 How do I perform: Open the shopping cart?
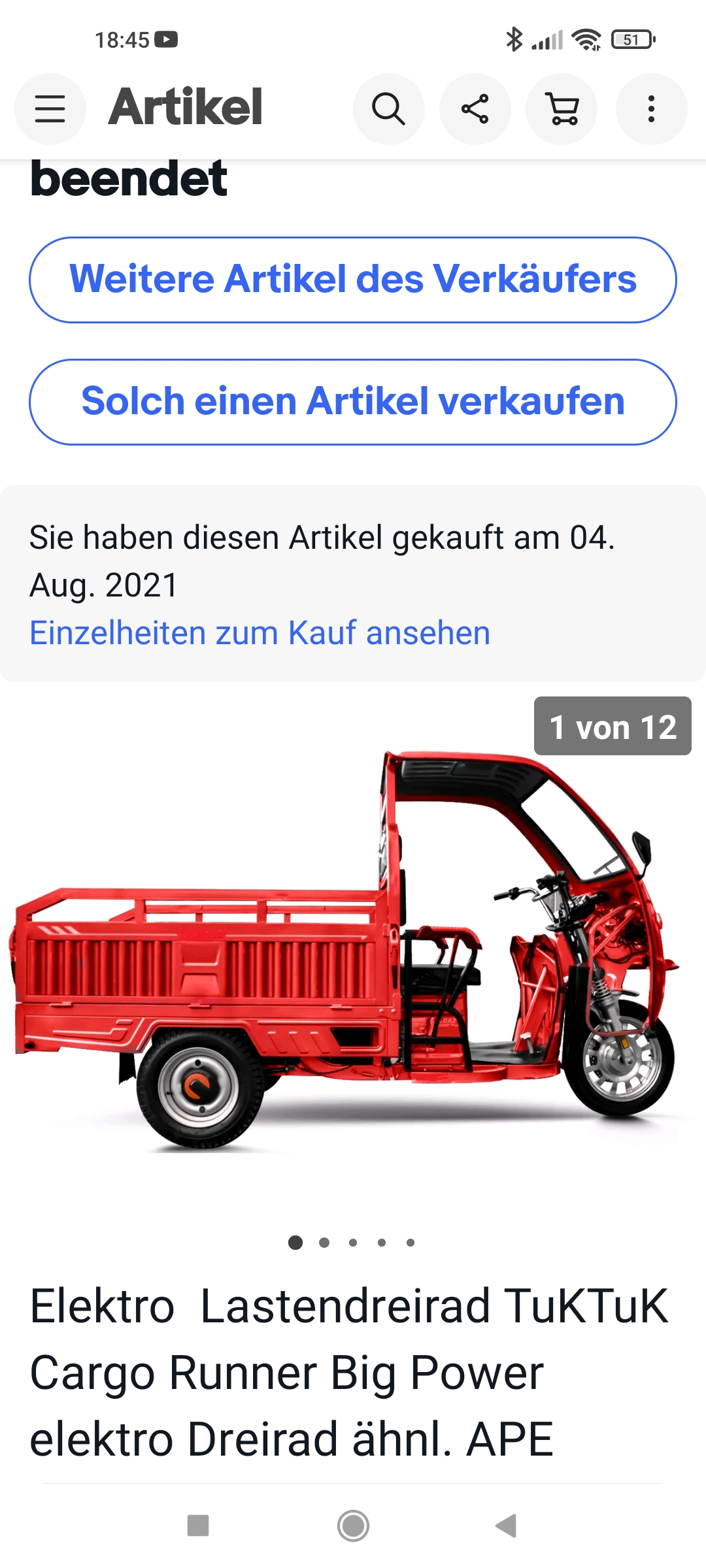pos(562,108)
